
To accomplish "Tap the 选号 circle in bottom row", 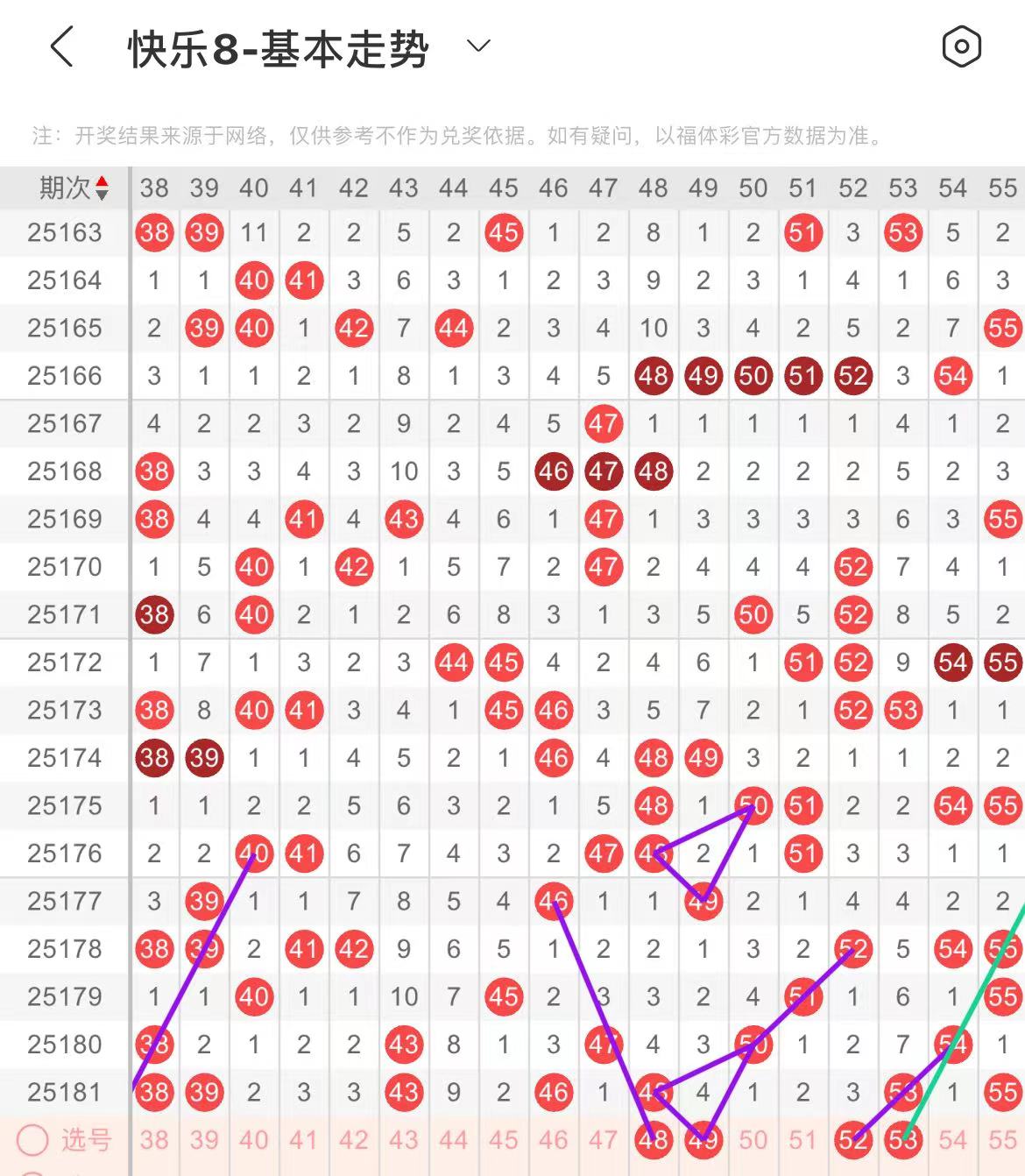I will 33,1140.
